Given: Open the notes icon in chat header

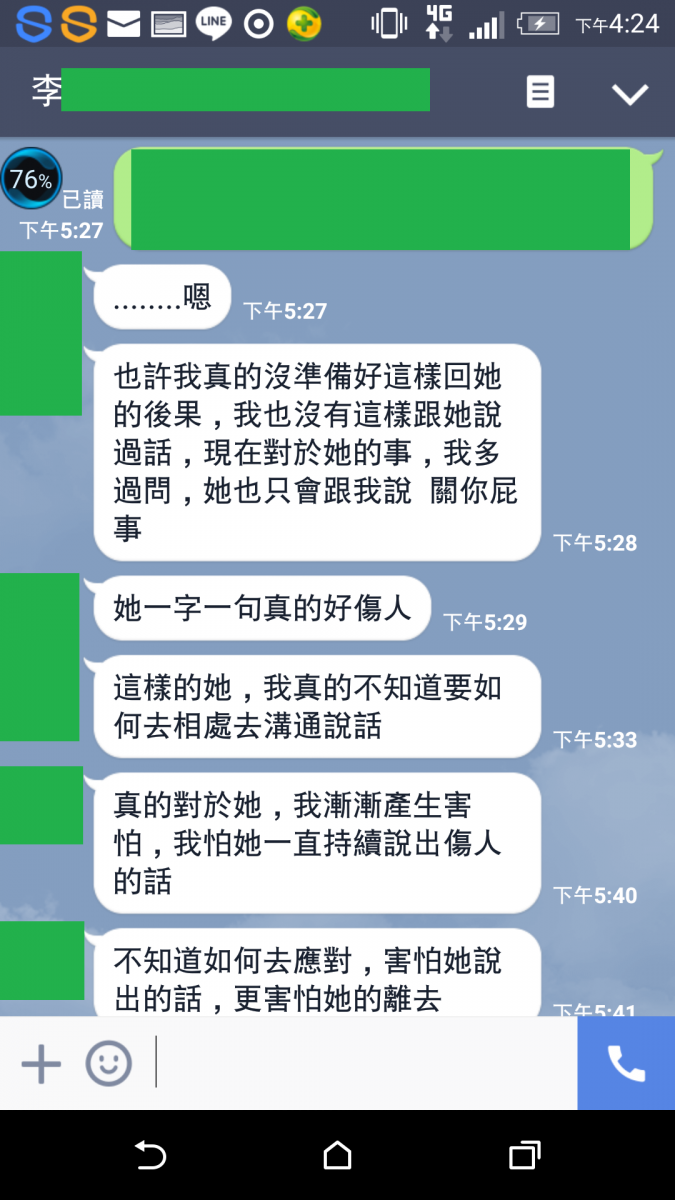Looking at the screenshot, I should click(540, 93).
